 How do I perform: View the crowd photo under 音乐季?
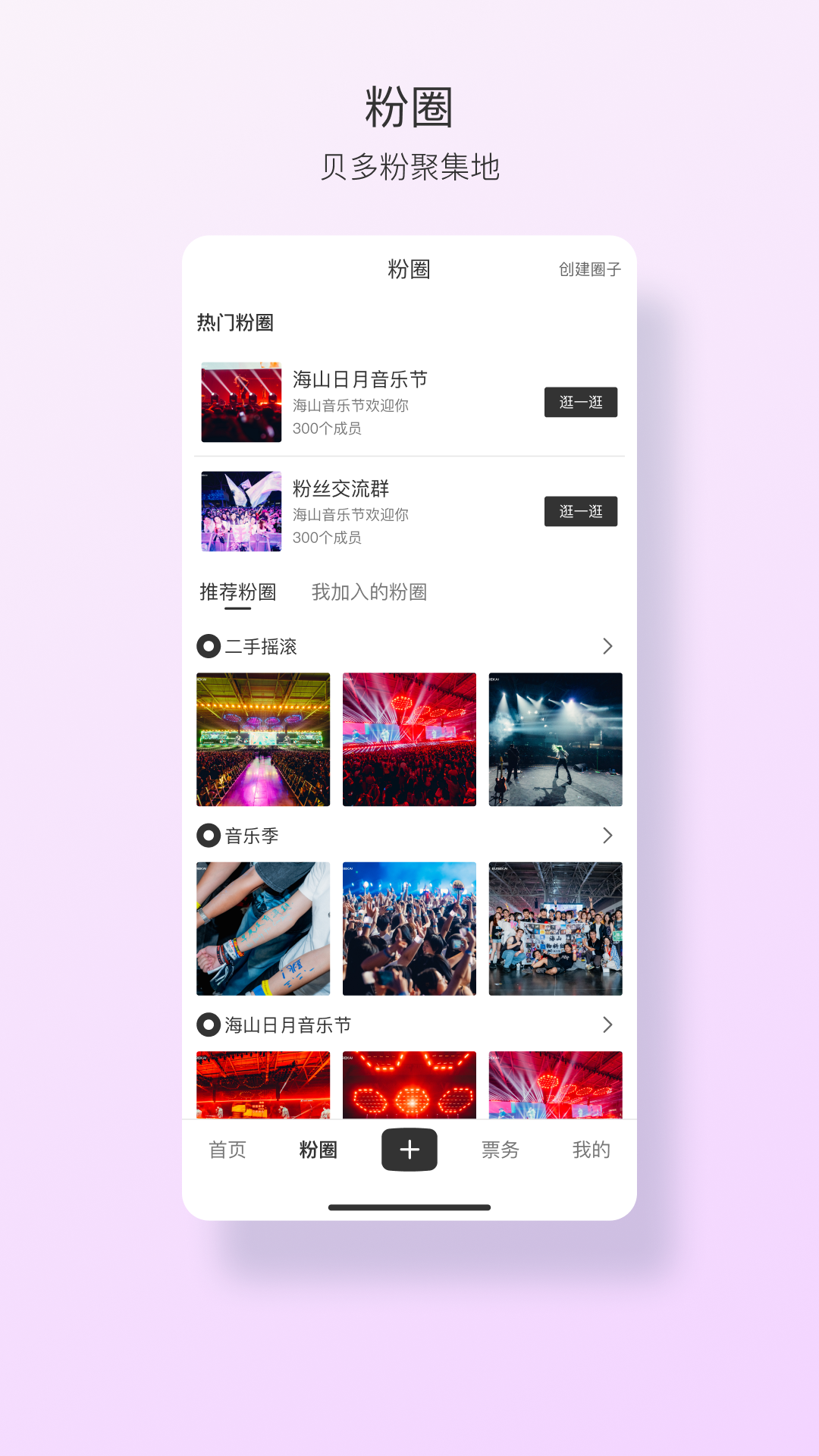pos(409,929)
